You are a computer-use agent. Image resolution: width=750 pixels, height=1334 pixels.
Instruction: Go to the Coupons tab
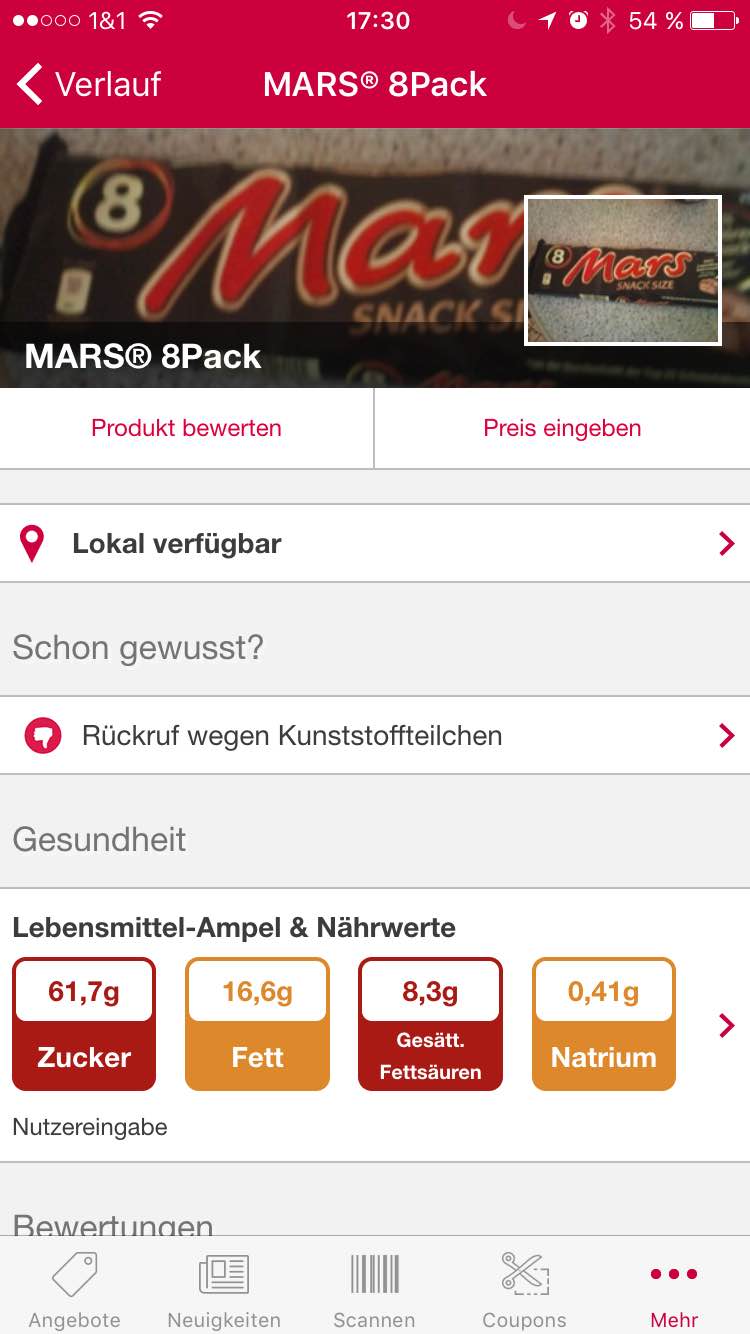click(524, 1289)
